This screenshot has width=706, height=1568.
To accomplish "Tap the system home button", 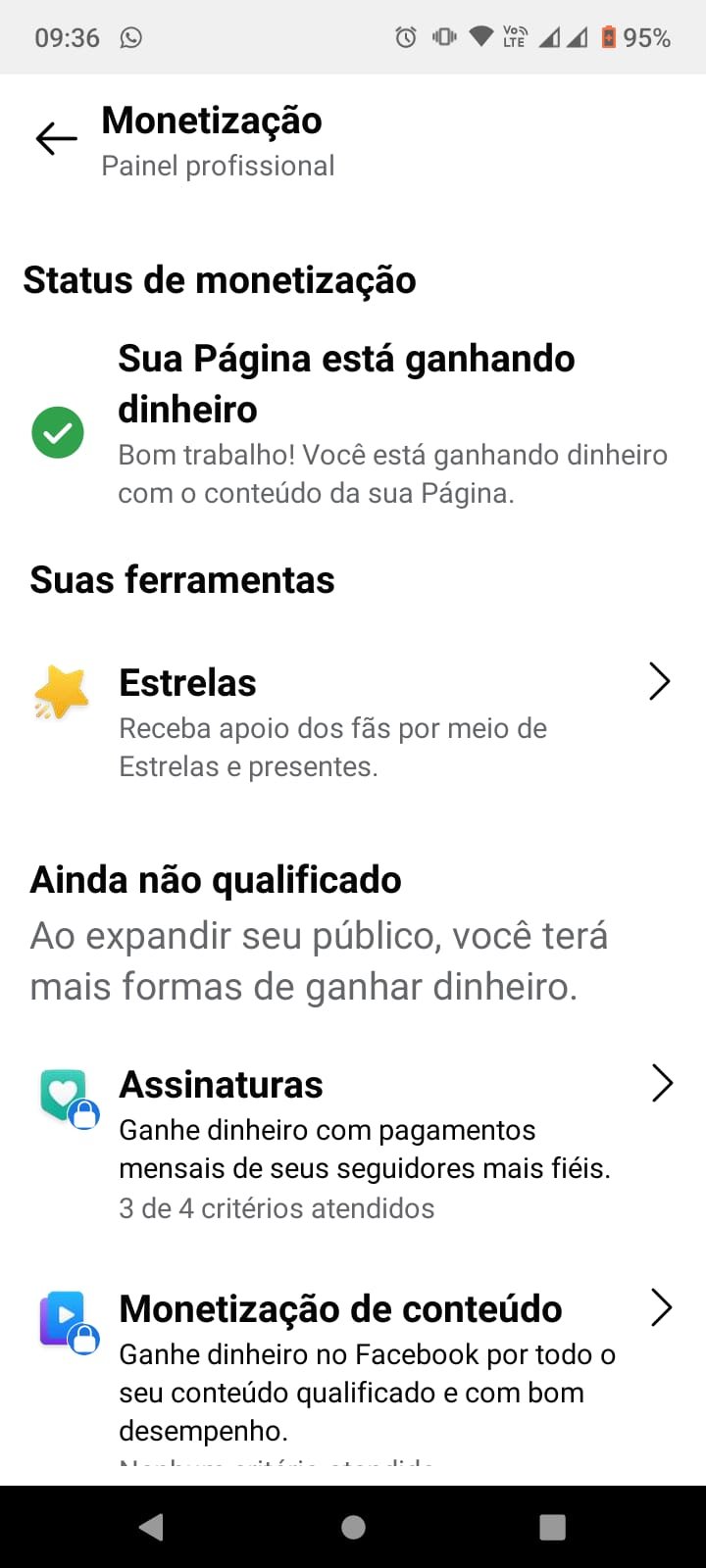I will coord(353,1527).
